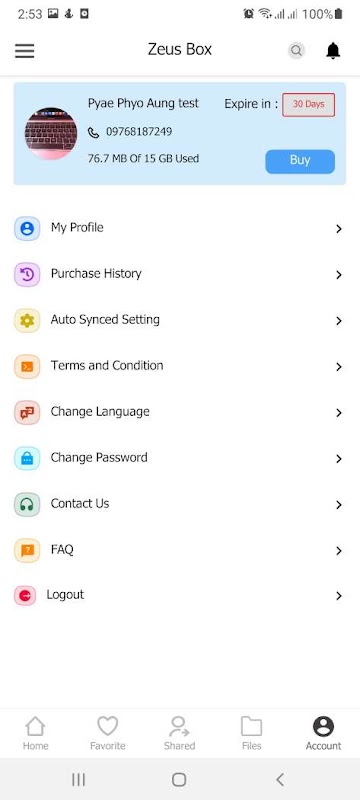Viewport: 360px width, 800px height.
Task: Open the hamburger drawer menu
Action: [x=24, y=51]
